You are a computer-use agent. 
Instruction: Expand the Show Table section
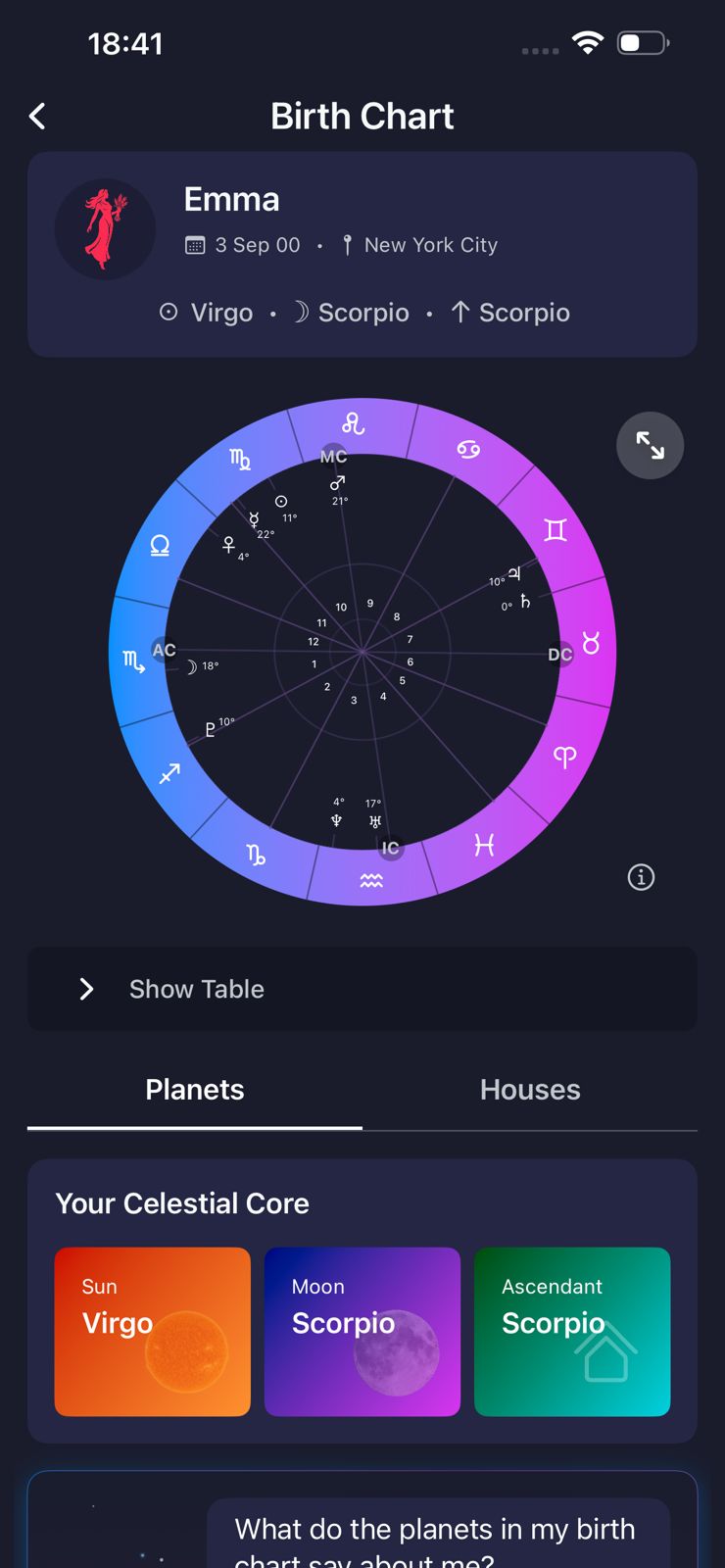[362, 989]
